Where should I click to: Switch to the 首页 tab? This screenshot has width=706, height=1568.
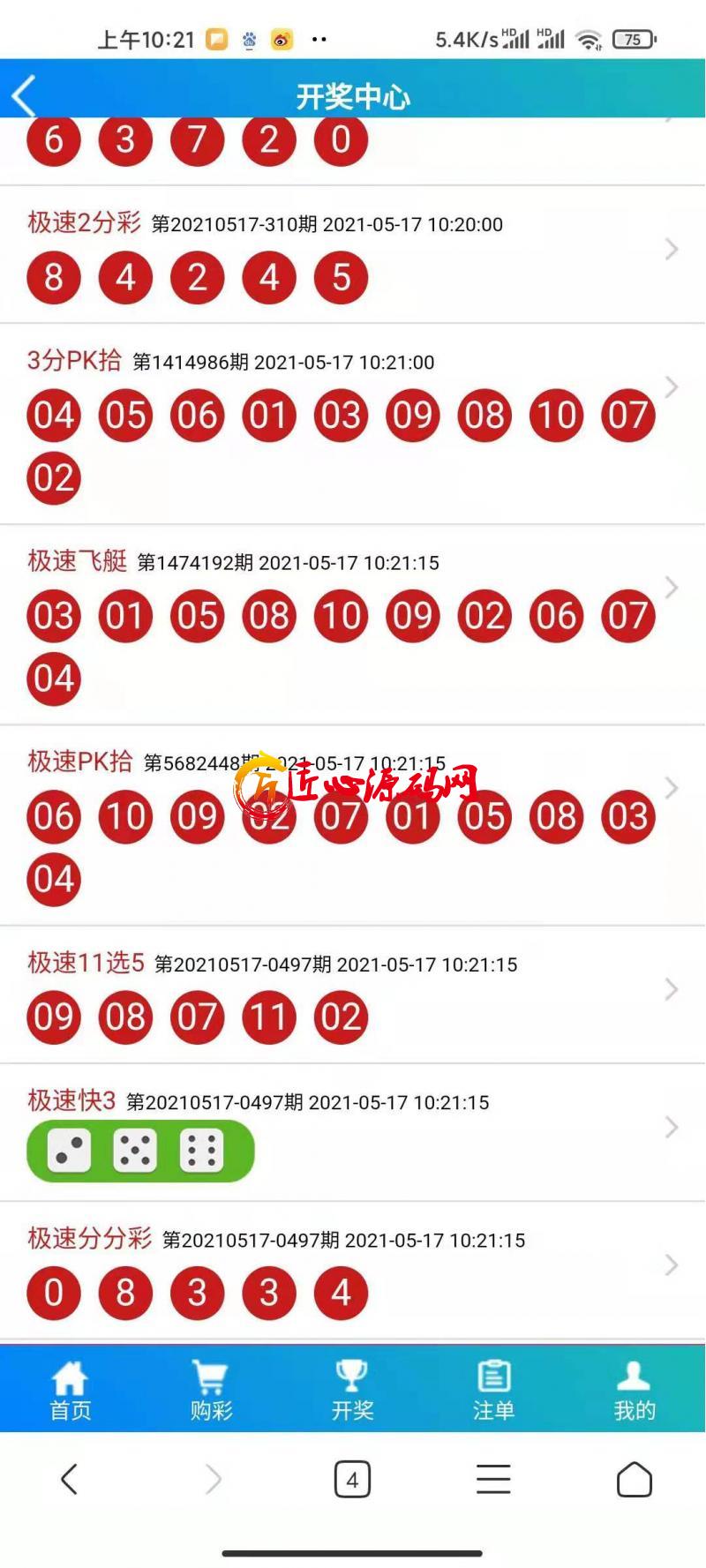(71, 1389)
